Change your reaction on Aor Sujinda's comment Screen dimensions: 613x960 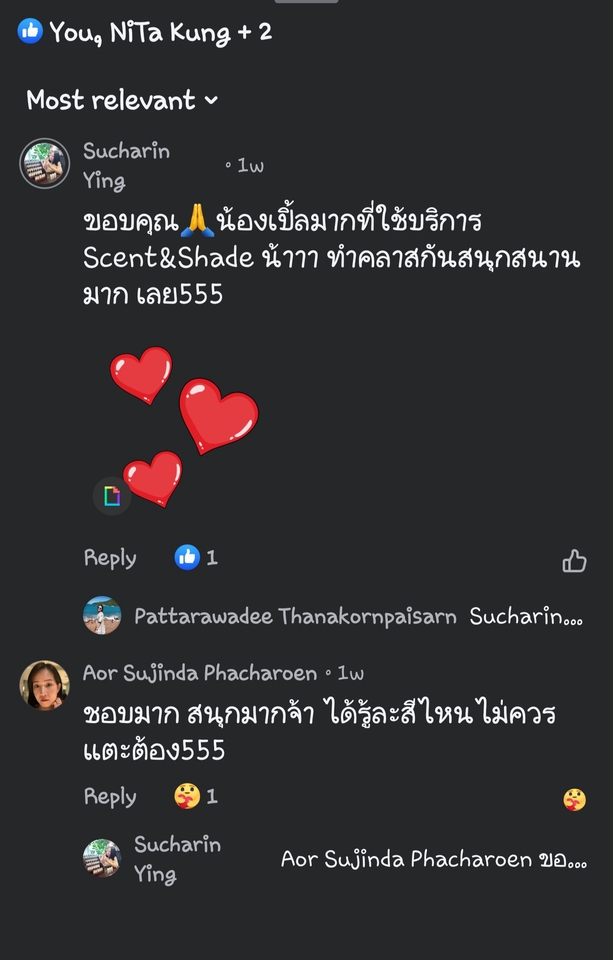pos(574,799)
